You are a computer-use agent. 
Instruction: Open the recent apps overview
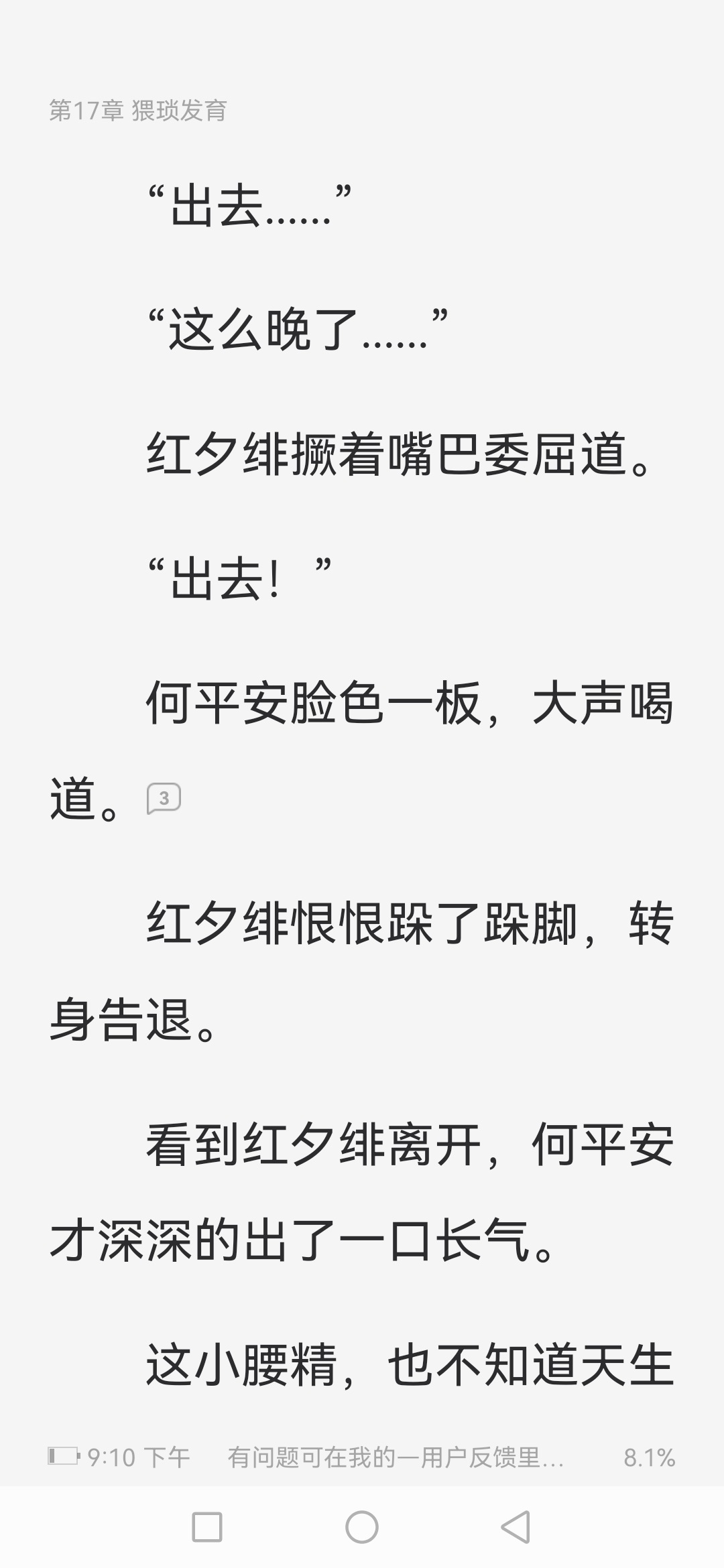[x=206, y=1527]
